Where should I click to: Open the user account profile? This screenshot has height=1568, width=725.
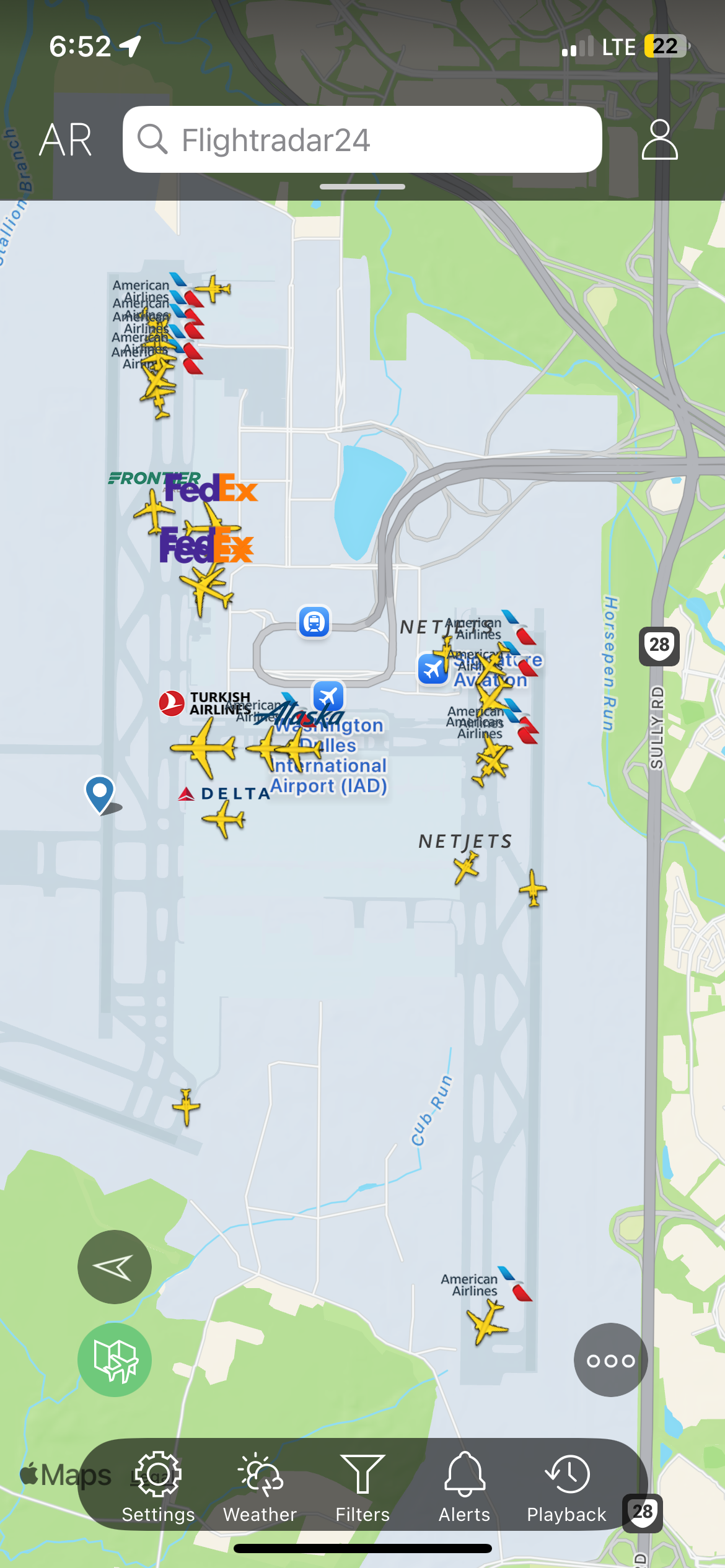[x=659, y=140]
